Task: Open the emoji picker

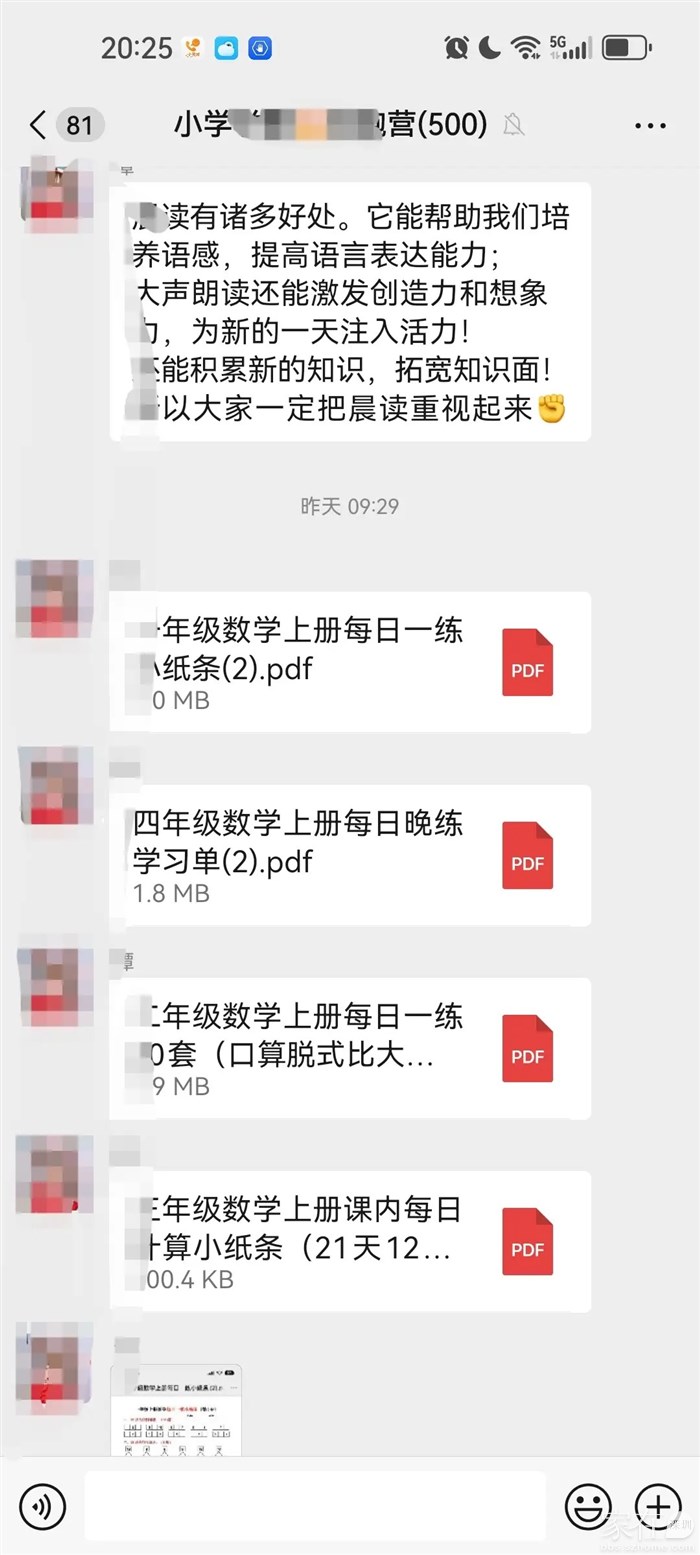Action: coord(588,1504)
